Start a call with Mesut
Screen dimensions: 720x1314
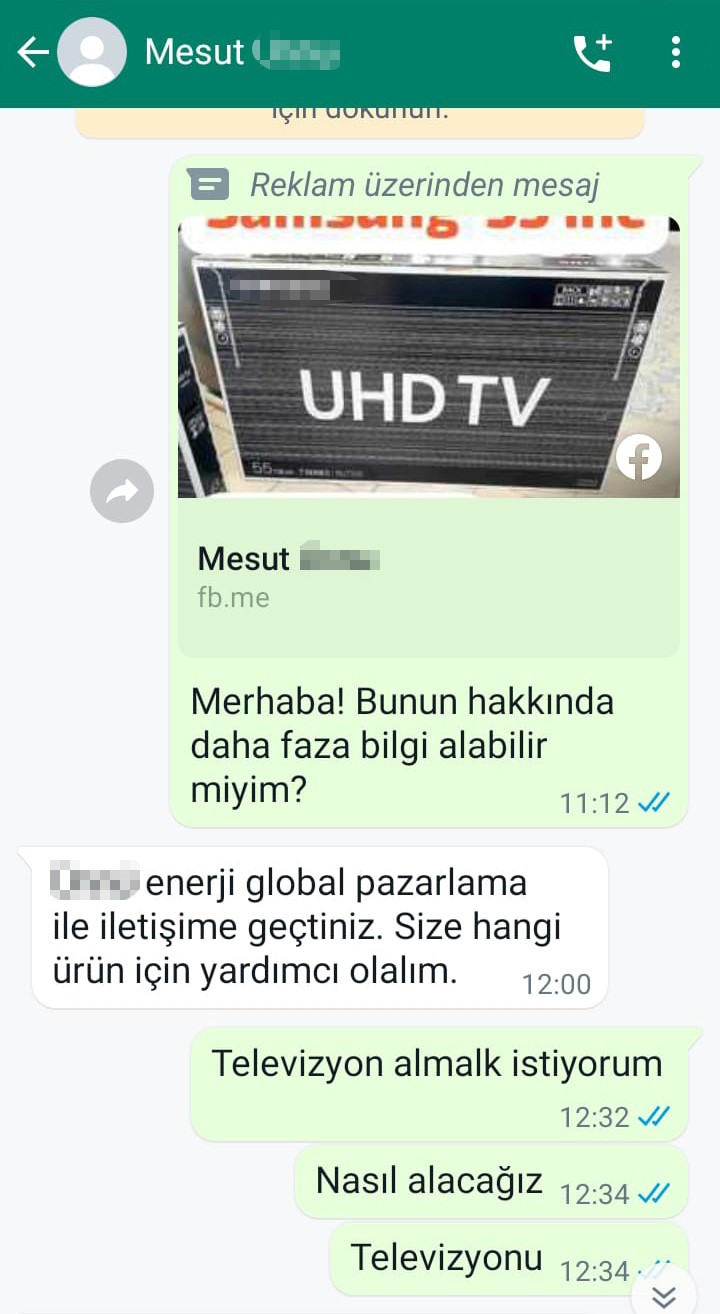click(592, 52)
